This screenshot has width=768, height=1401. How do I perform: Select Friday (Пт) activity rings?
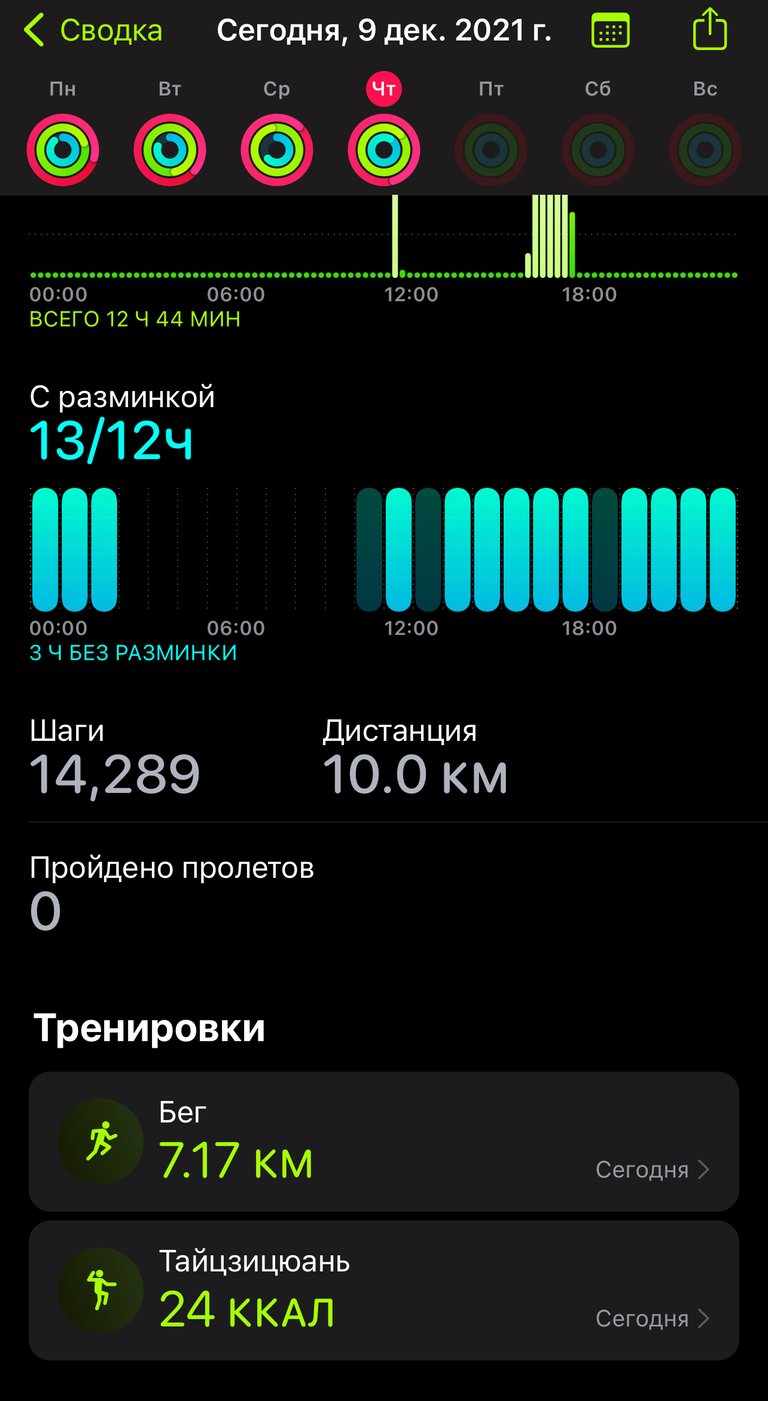491,151
